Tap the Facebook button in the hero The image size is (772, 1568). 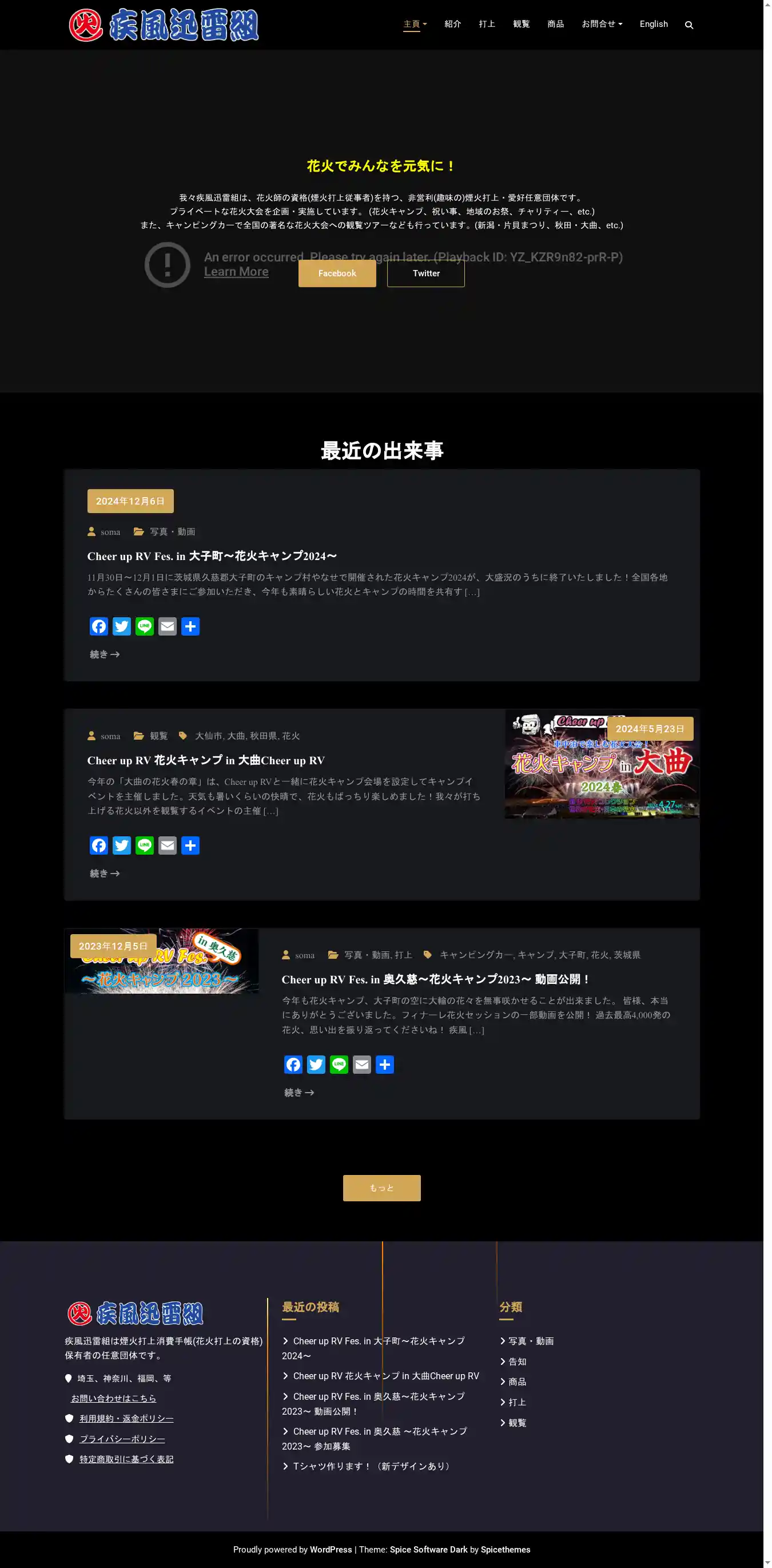tap(337, 273)
